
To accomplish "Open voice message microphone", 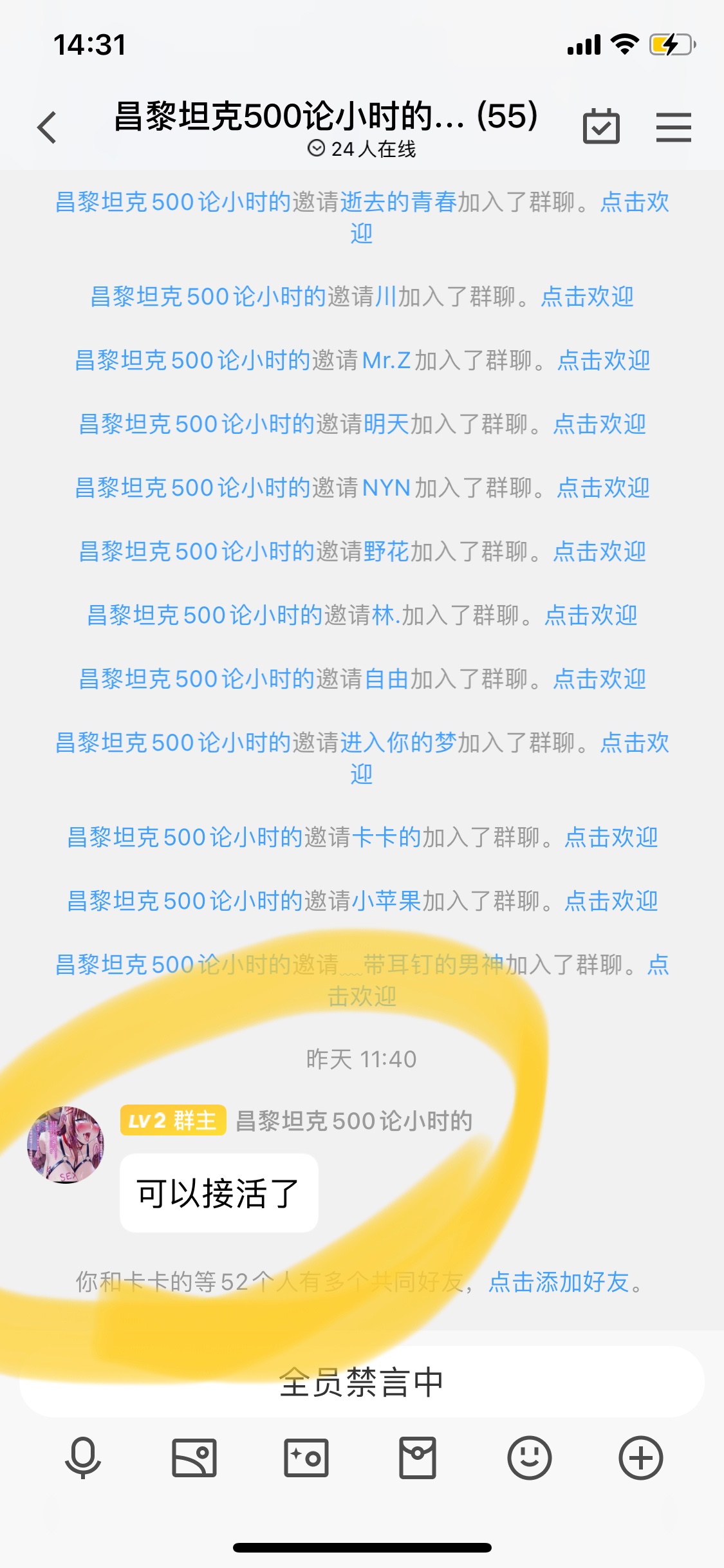I will (83, 1458).
